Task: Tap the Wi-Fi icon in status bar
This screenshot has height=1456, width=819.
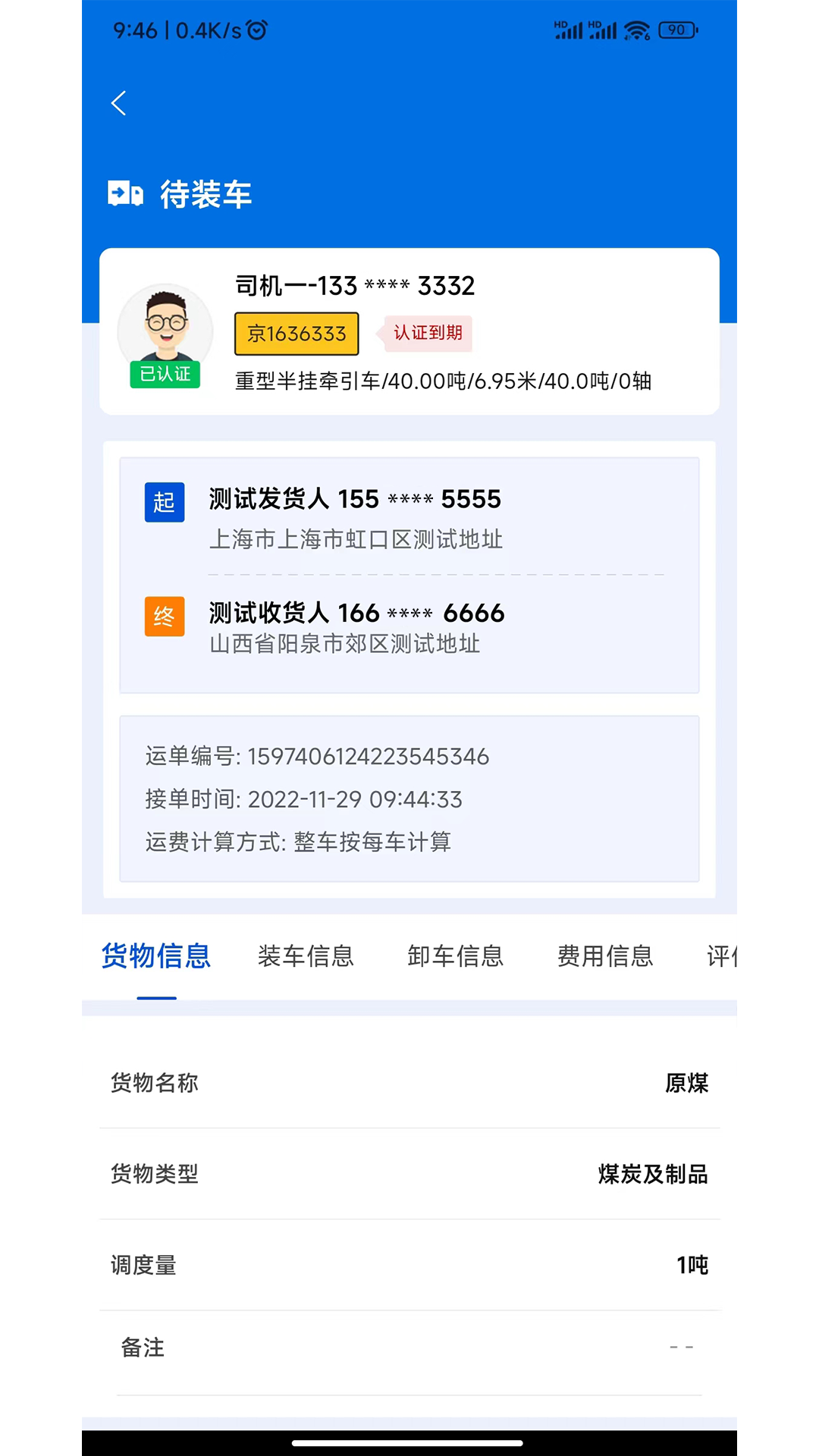Action: pyautogui.click(x=635, y=30)
